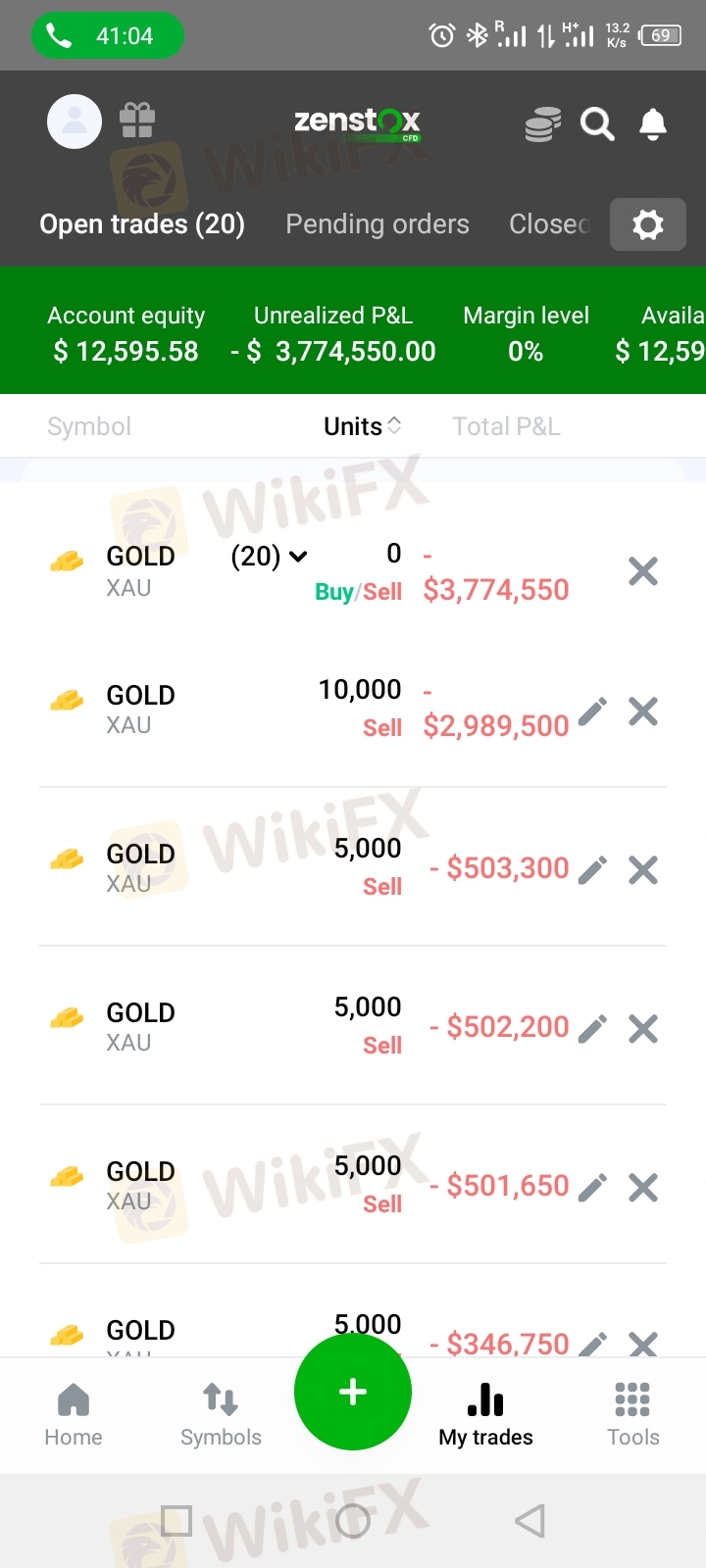Screen dimensions: 706x1568
Task: Go to the Home tab
Action: pos(74,1414)
